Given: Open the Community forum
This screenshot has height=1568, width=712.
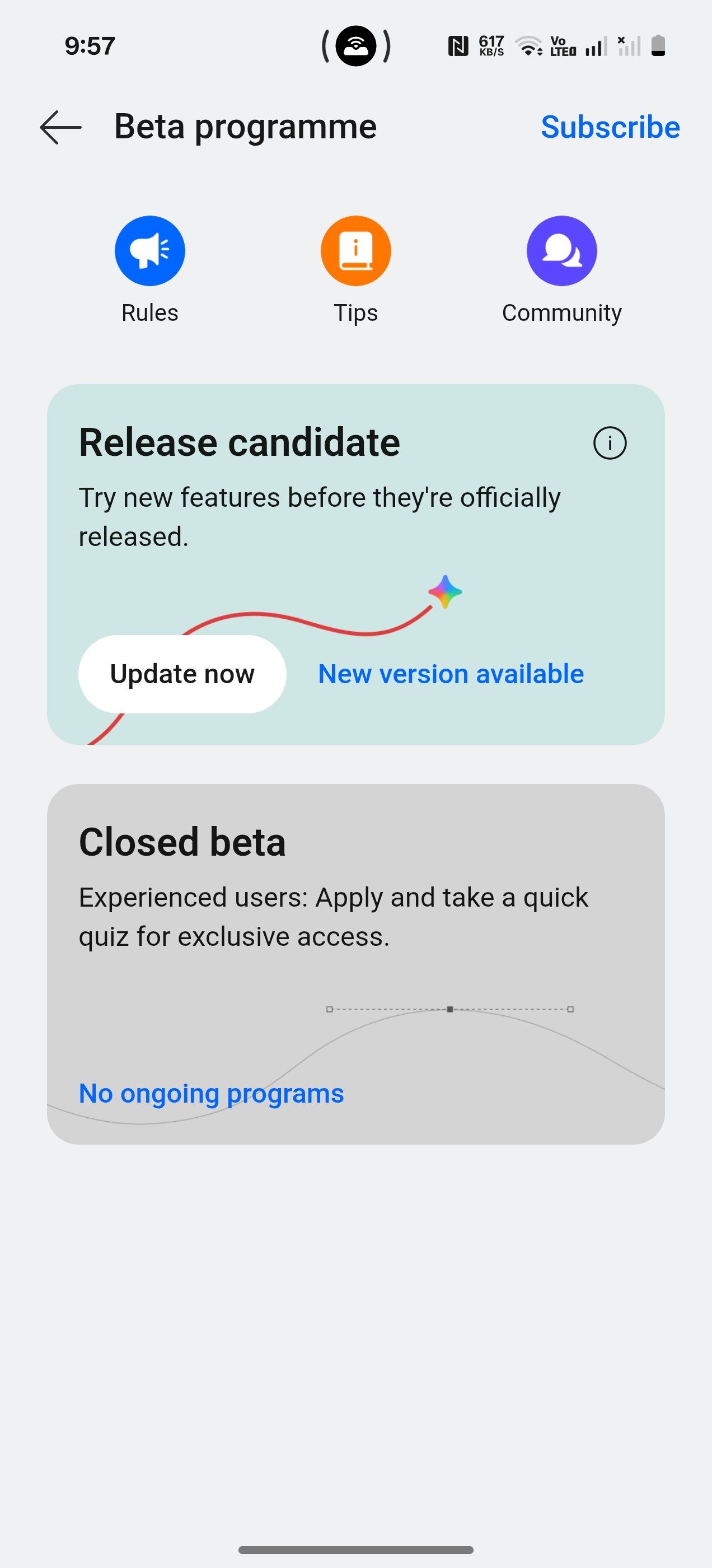Looking at the screenshot, I should [x=561, y=251].
